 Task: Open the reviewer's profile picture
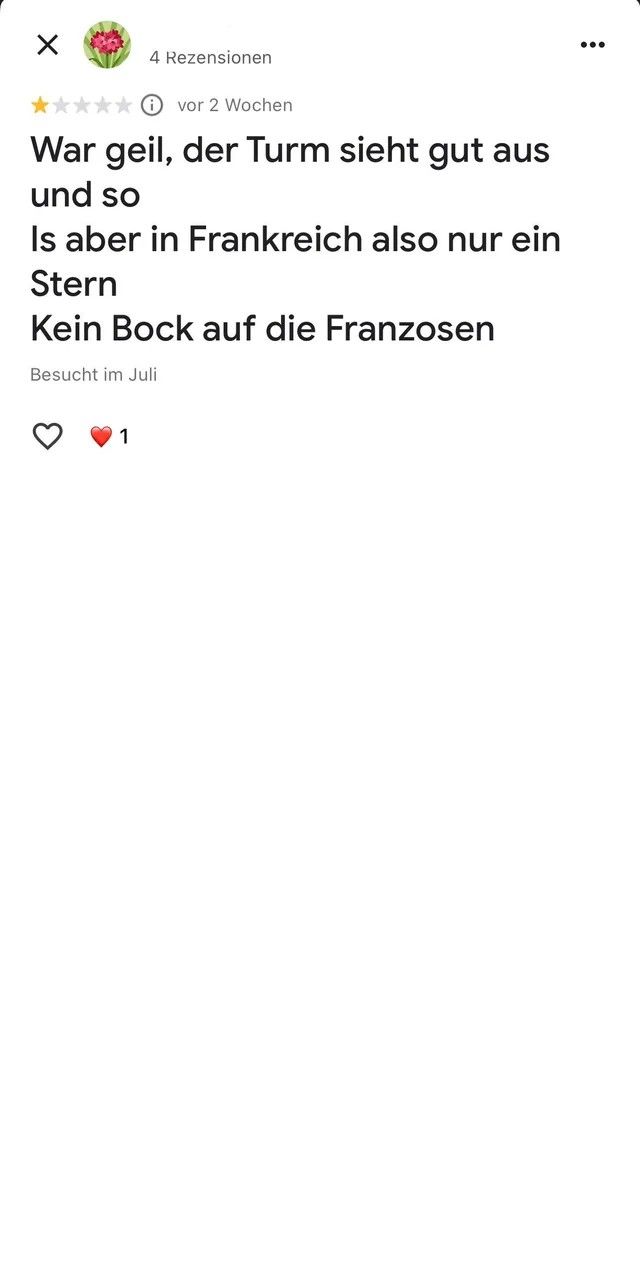pyautogui.click(x=107, y=45)
